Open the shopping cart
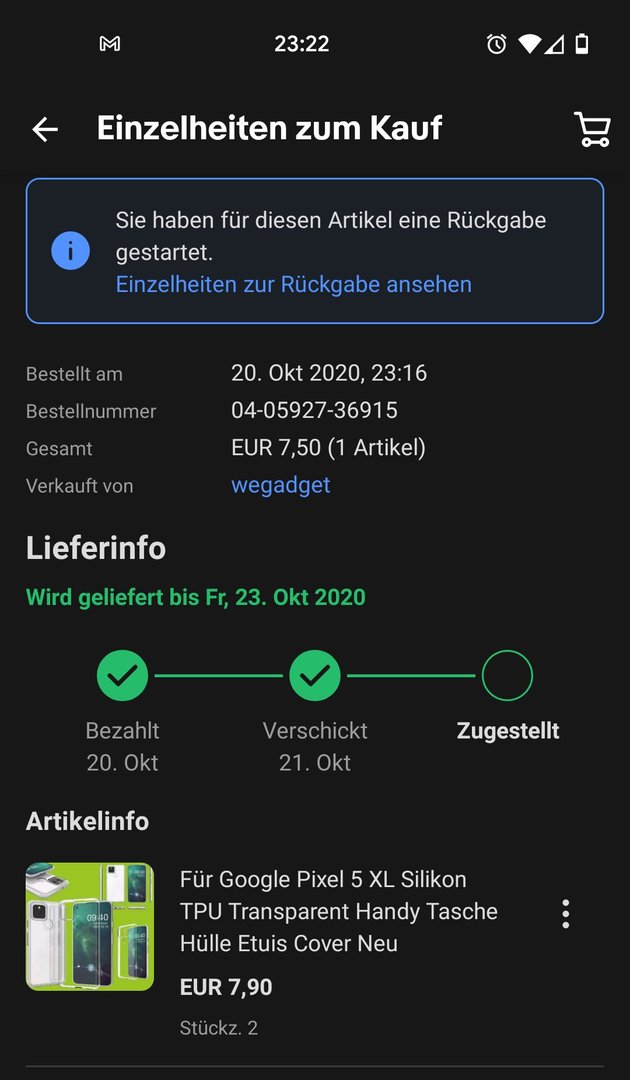Viewport: 630px width, 1080px height. pyautogui.click(x=592, y=129)
